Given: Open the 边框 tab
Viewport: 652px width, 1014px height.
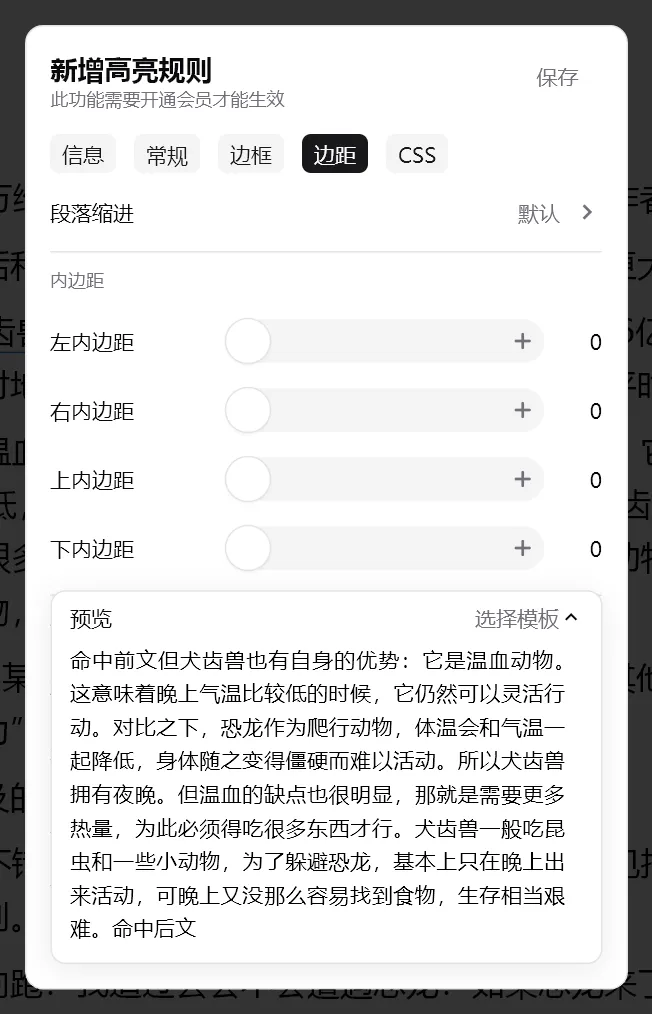Looking at the screenshot, I should pyautogui.click(x=251, y=155).
